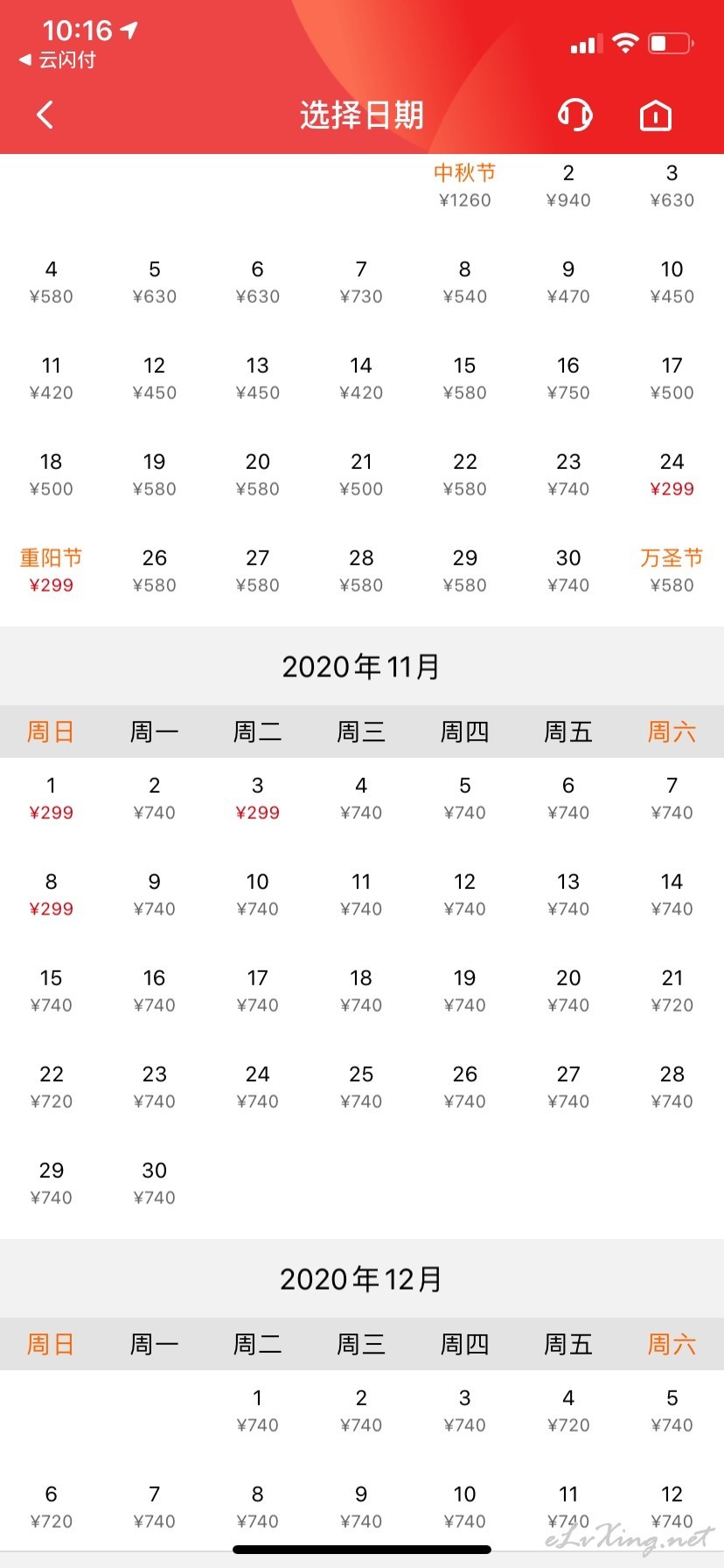
Task: Select December 4 priced ¥720
Action: [568, 1410]
